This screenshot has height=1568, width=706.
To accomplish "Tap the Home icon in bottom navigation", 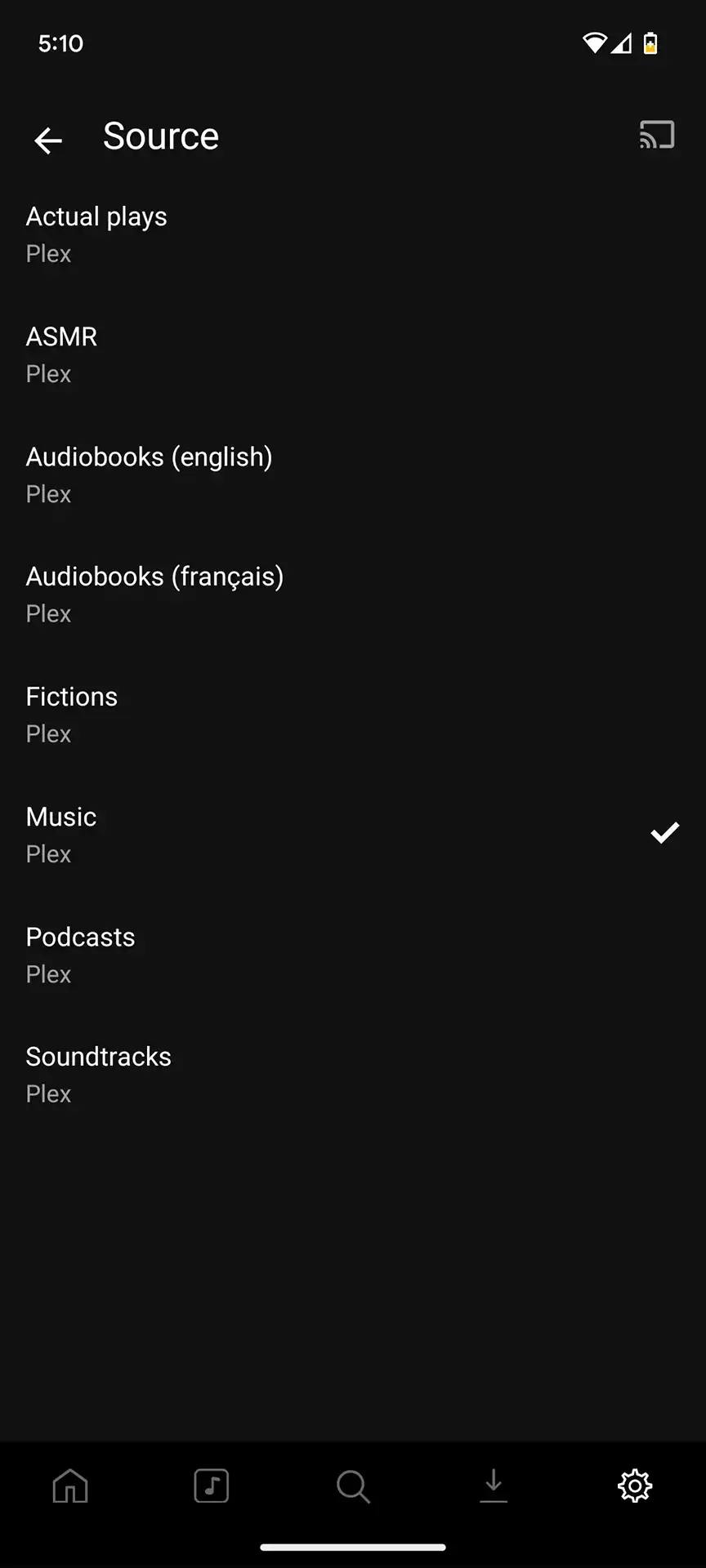I will 70,1486.
